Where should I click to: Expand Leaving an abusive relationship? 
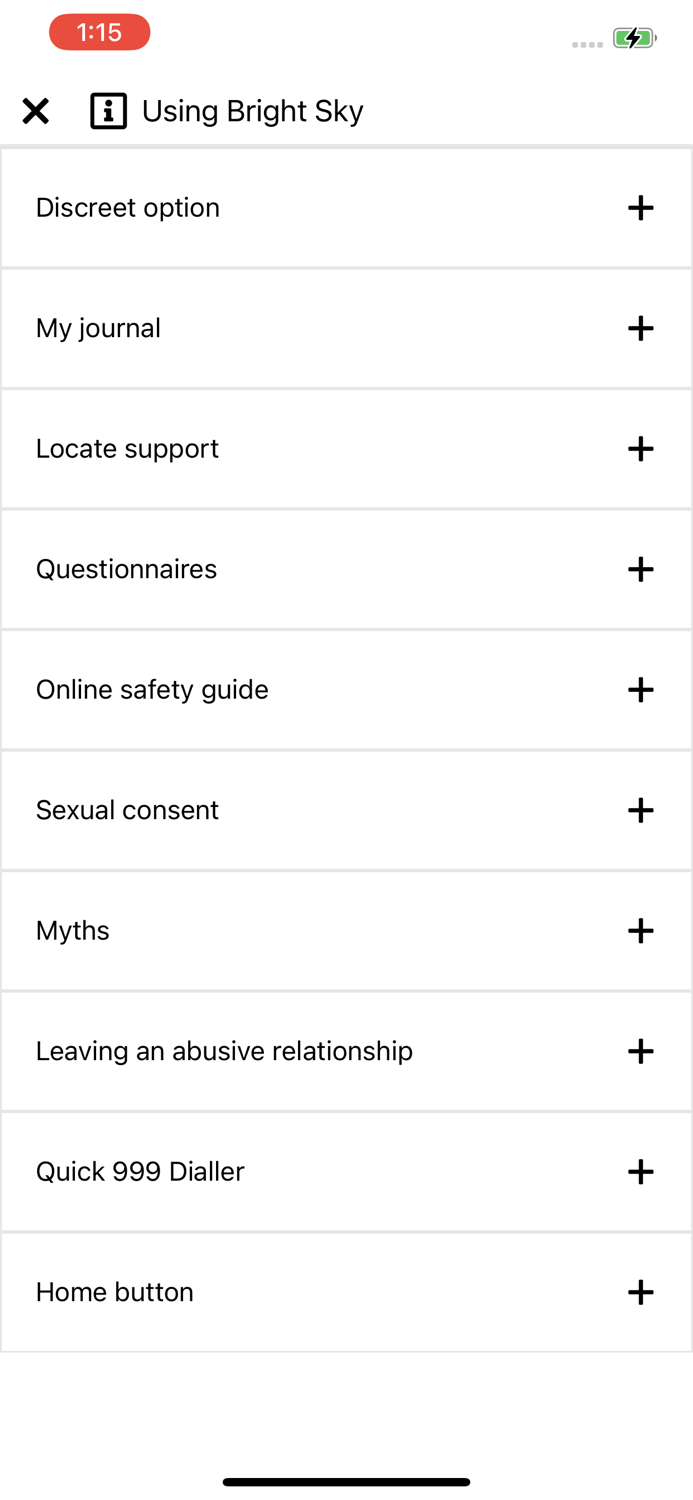coord(346,1051)
